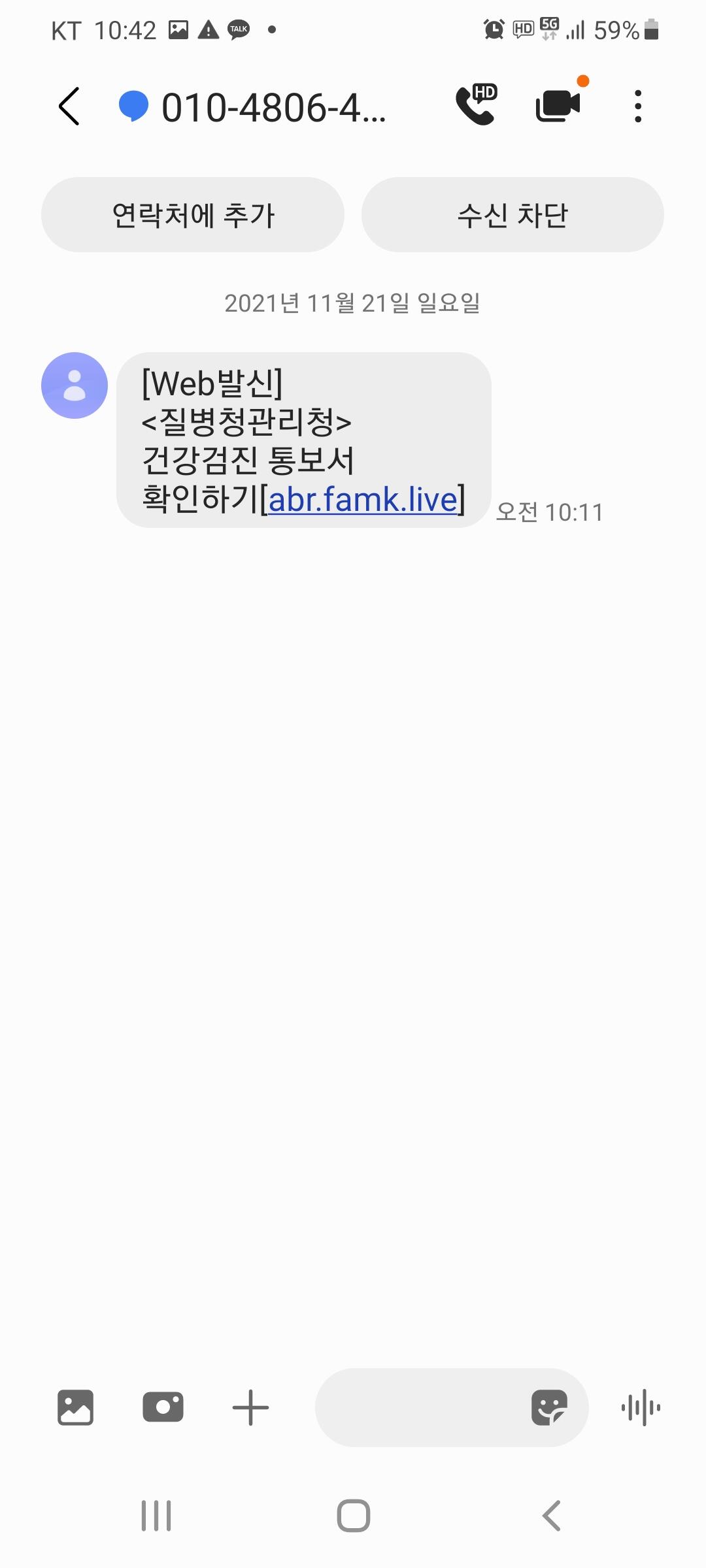Open recent apps in navigation bar

tap(157, 1516)
